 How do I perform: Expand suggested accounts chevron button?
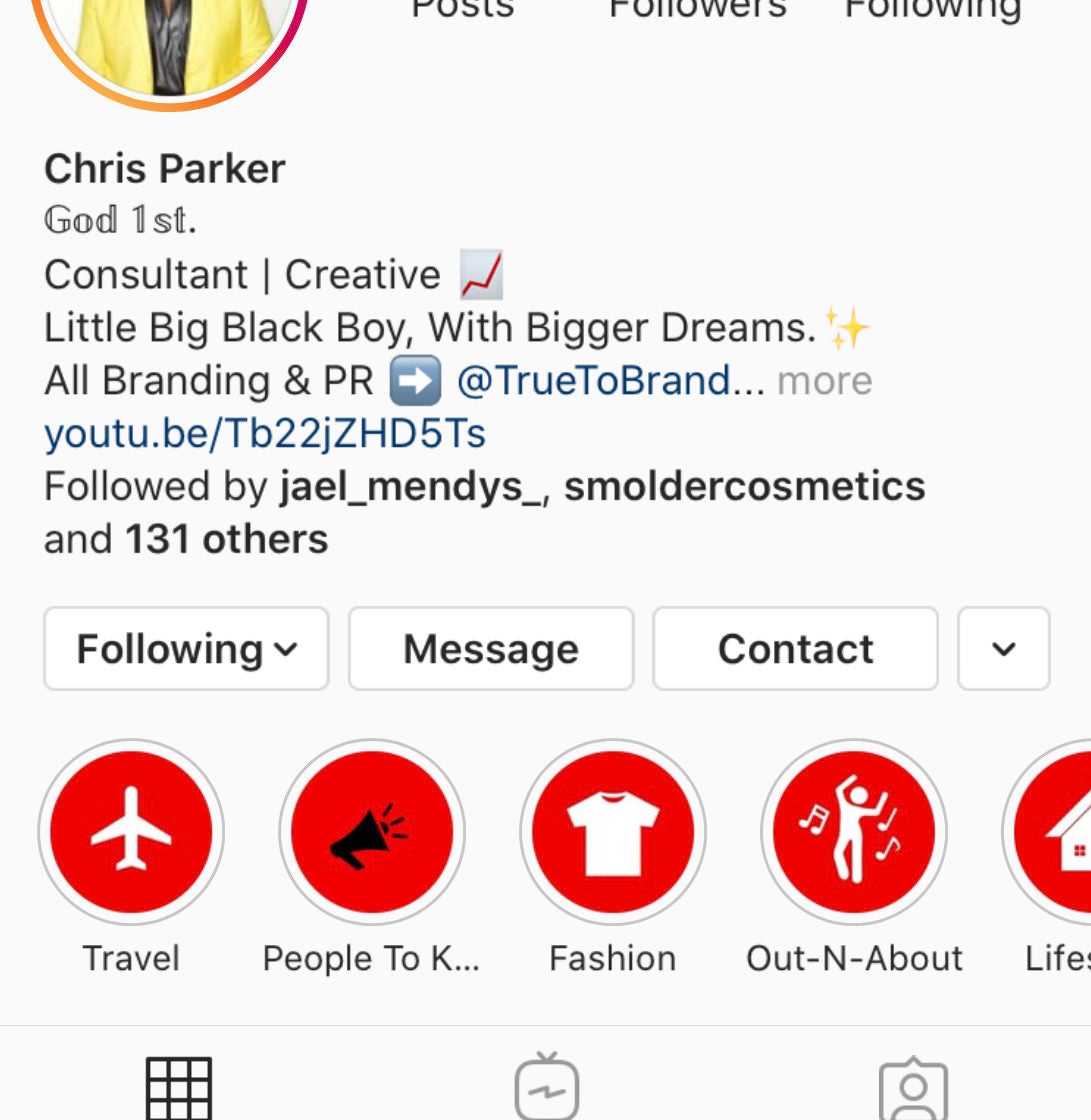click(x=1003, y=649)
